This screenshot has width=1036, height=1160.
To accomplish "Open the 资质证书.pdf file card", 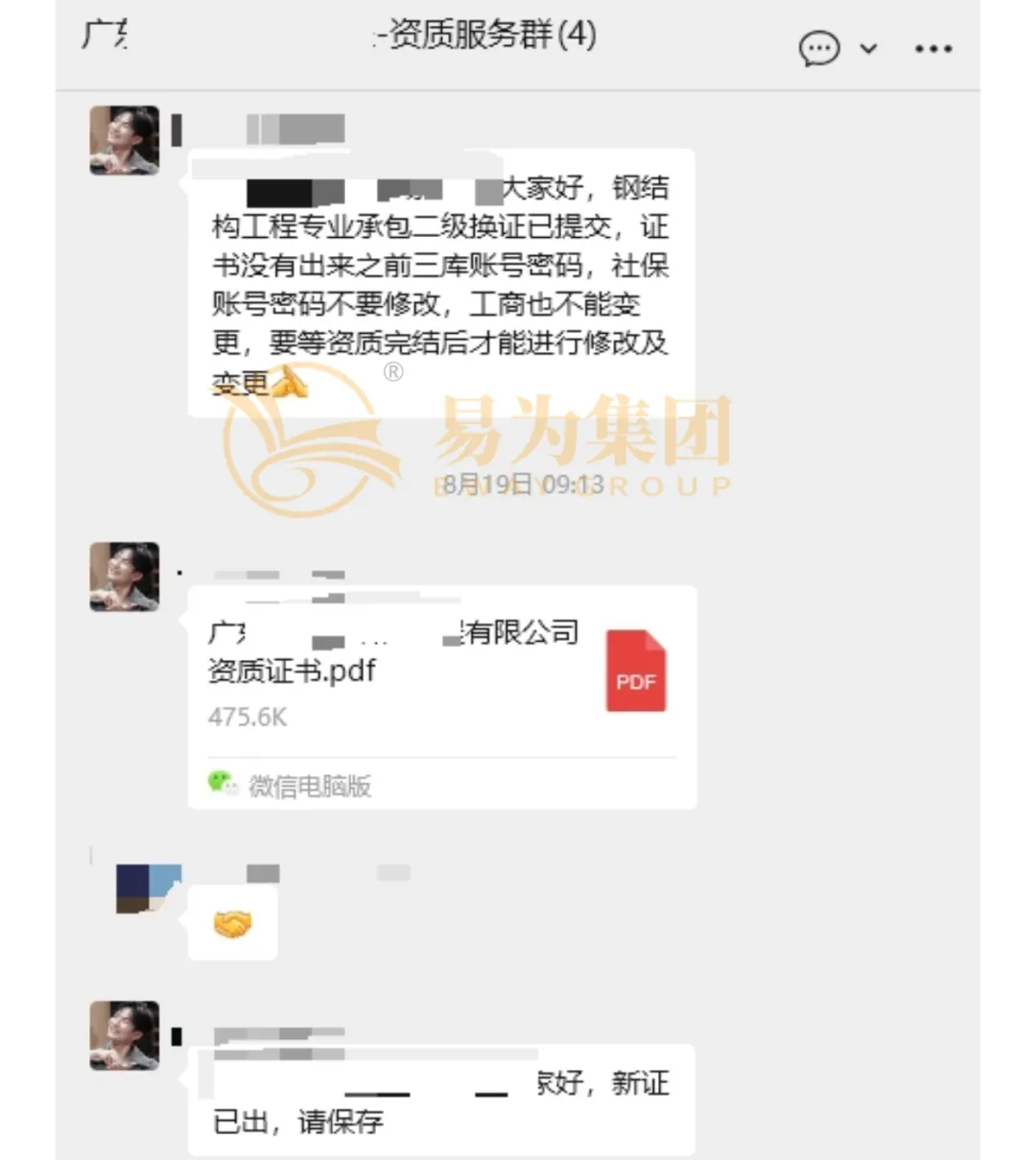I will point(441,696).
